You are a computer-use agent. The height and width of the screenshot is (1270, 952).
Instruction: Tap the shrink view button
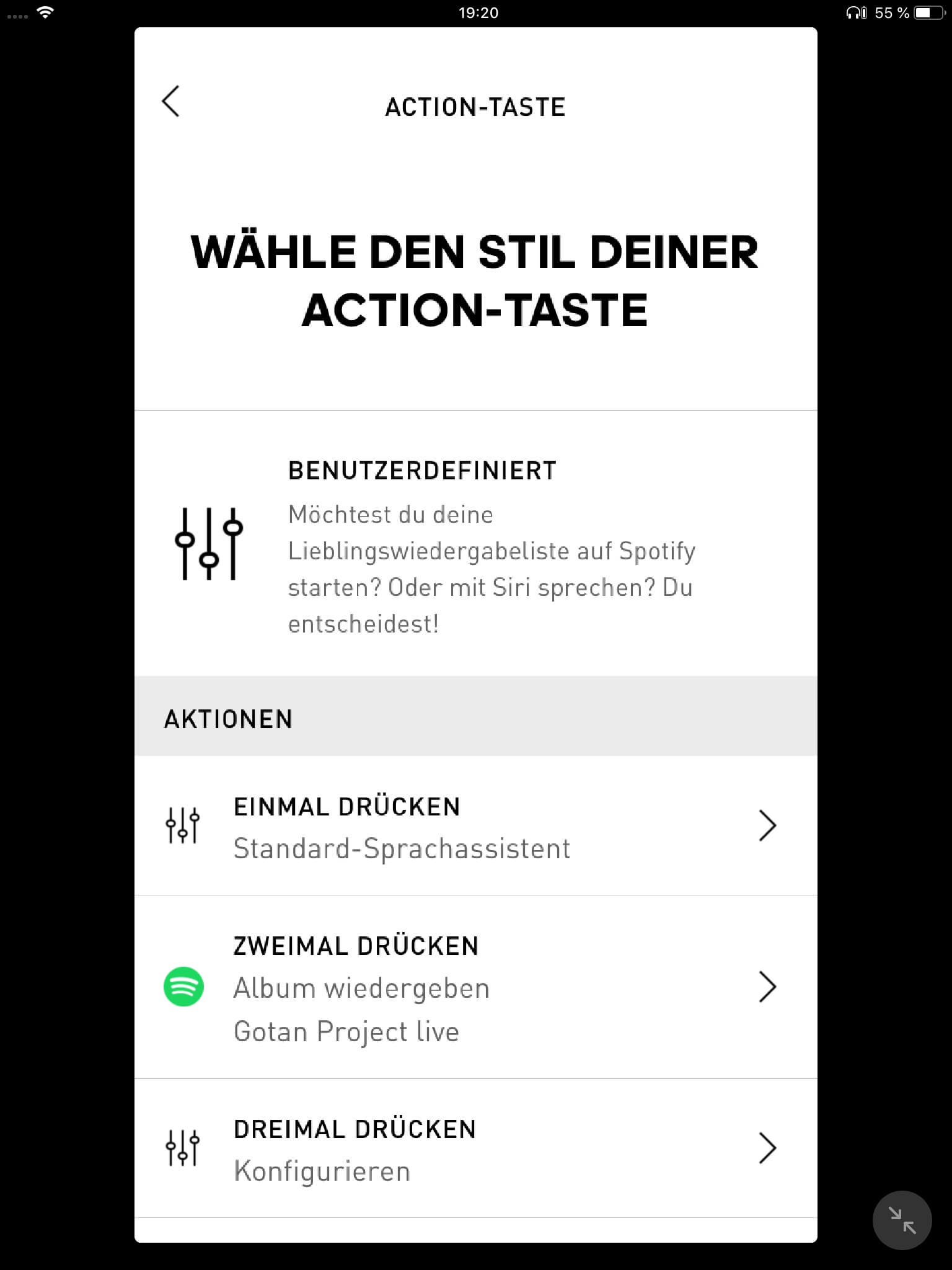[902, 1220]
